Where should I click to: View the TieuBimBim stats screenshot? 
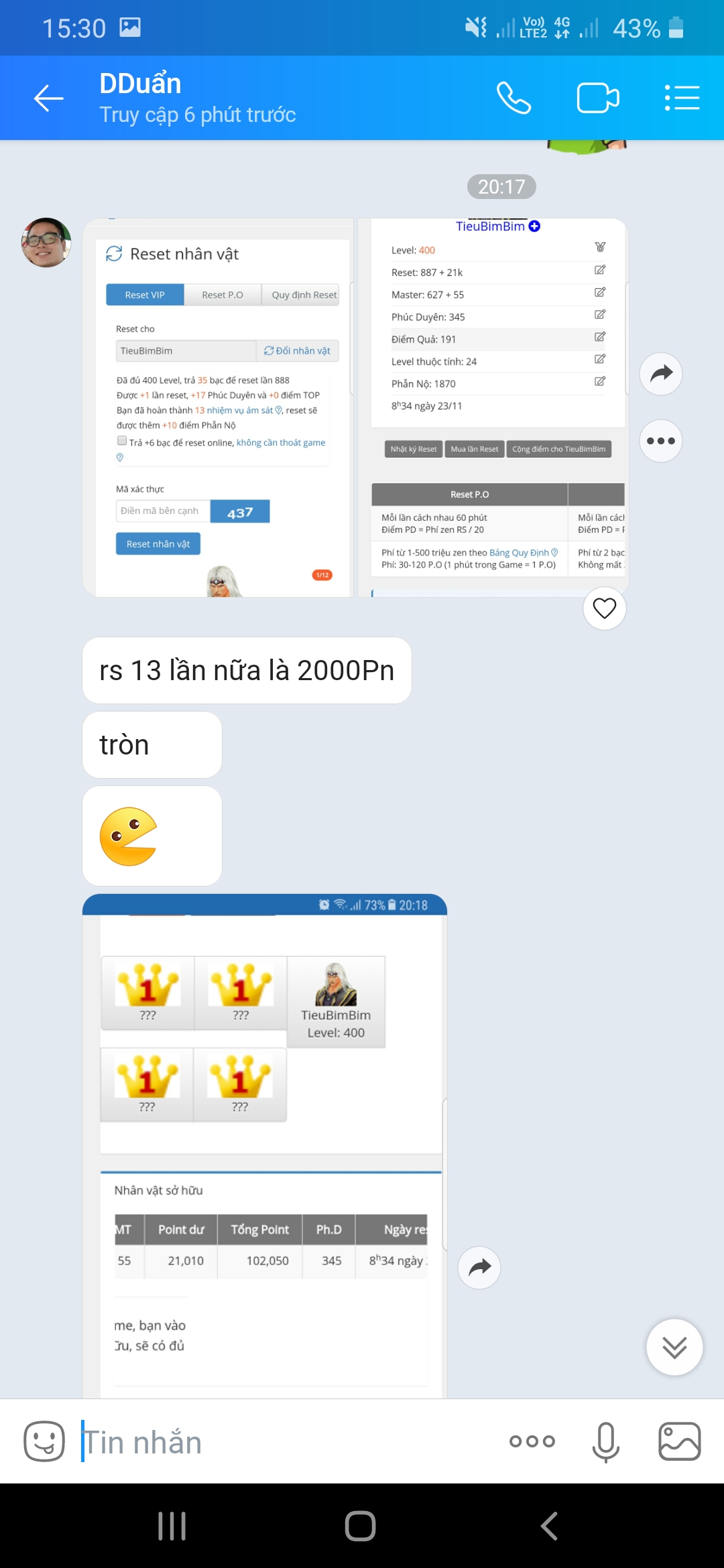tap(493, 409)
